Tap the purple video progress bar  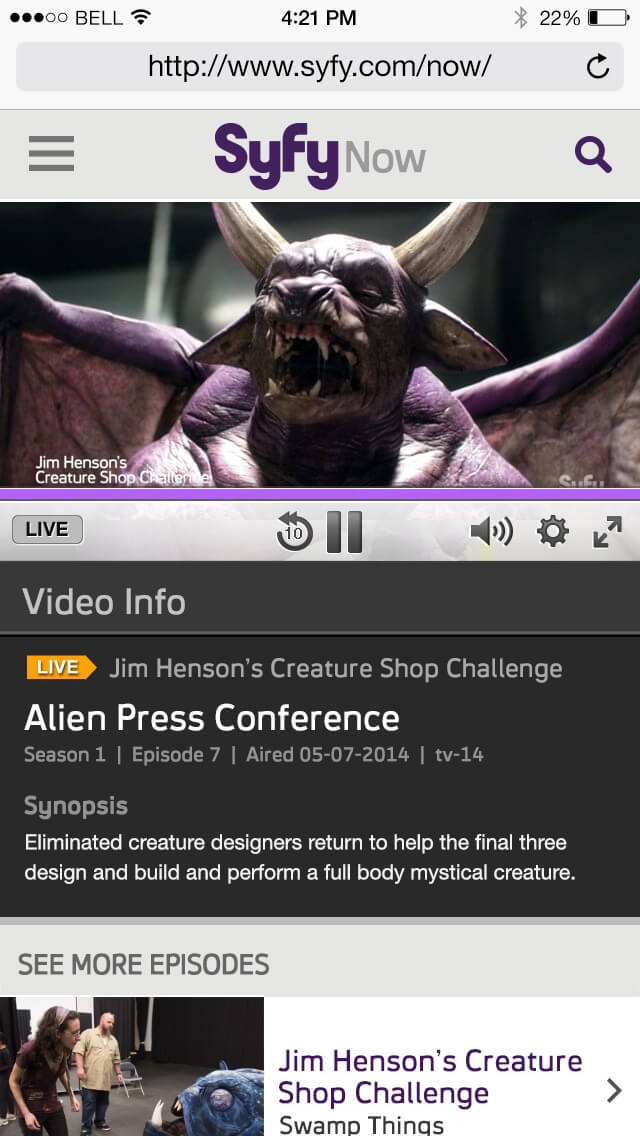pyautogui.click(x=320, y=493)
